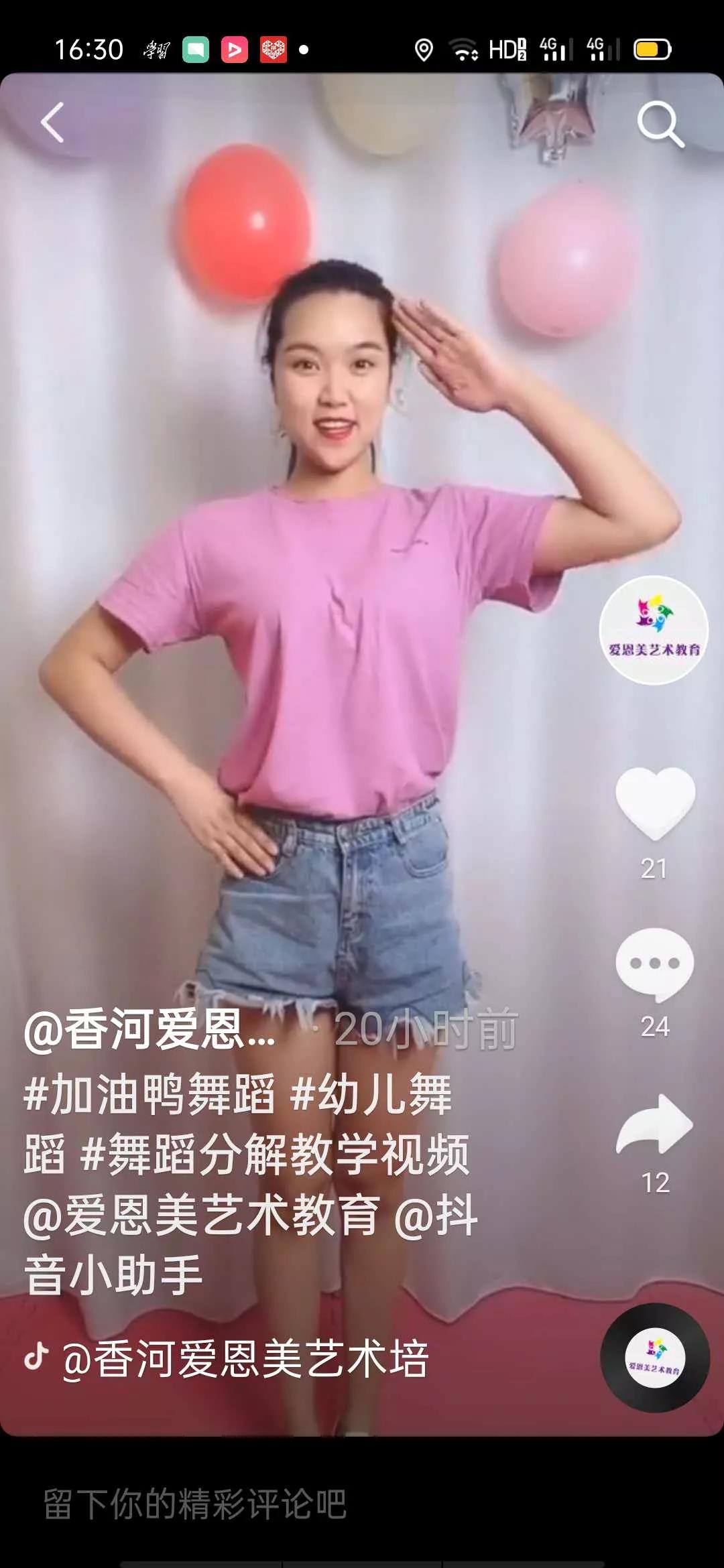
Task: Open the #加油鸭舞蹈 hashtag
Action: click(149, 1094)
